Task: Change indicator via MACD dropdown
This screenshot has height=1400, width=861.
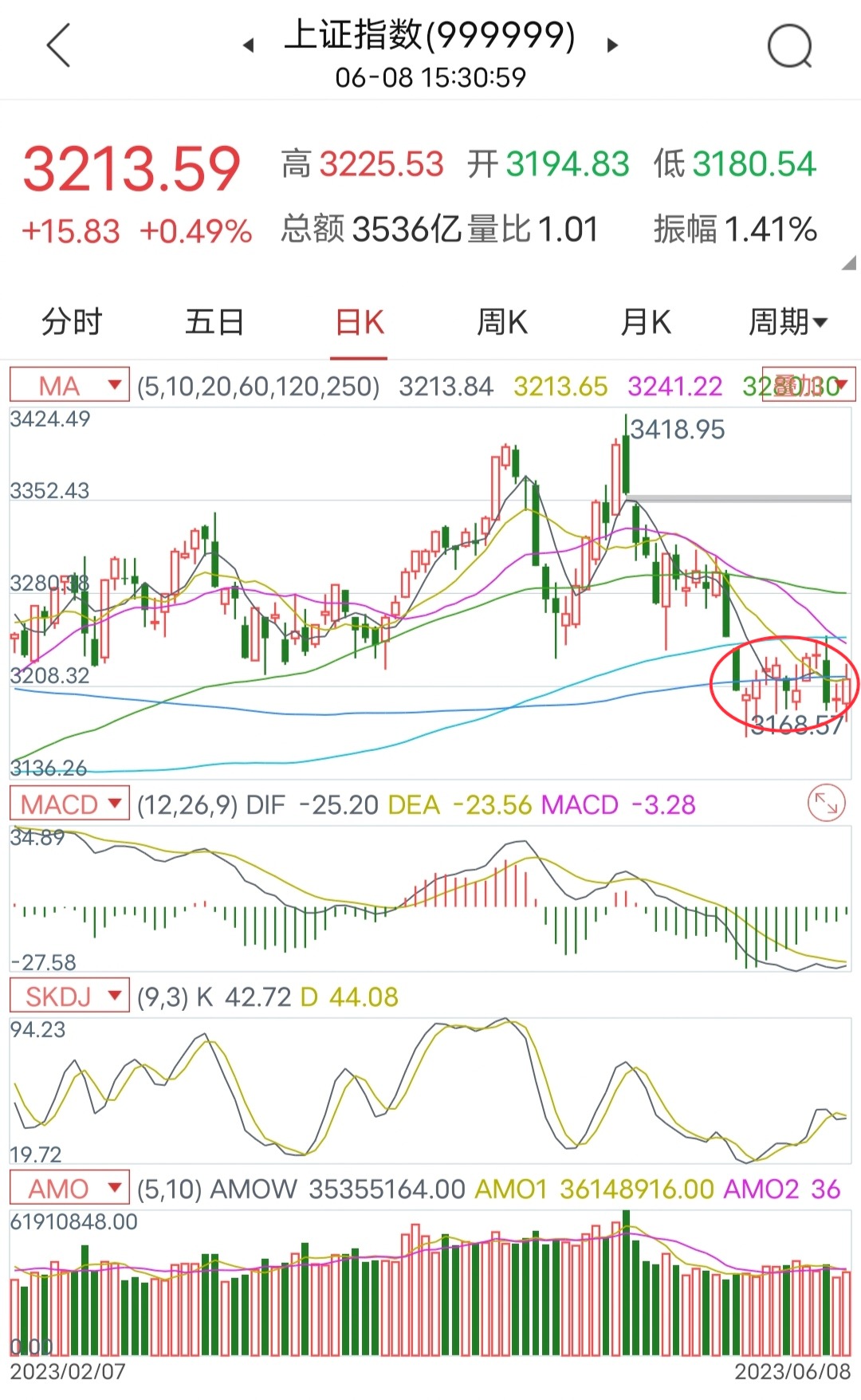Action: point(116,804)
